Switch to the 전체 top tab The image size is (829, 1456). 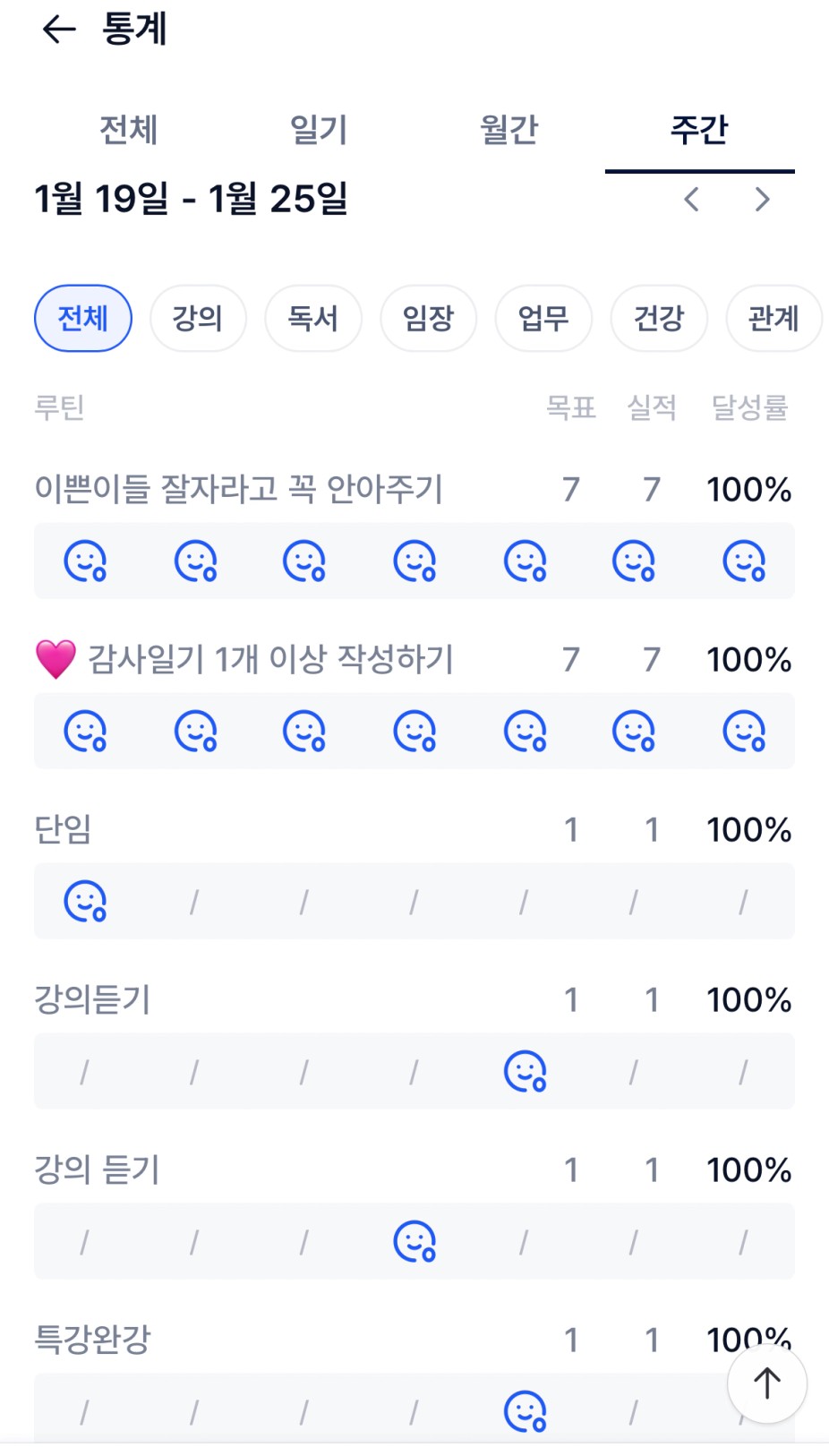click(129, 130)
